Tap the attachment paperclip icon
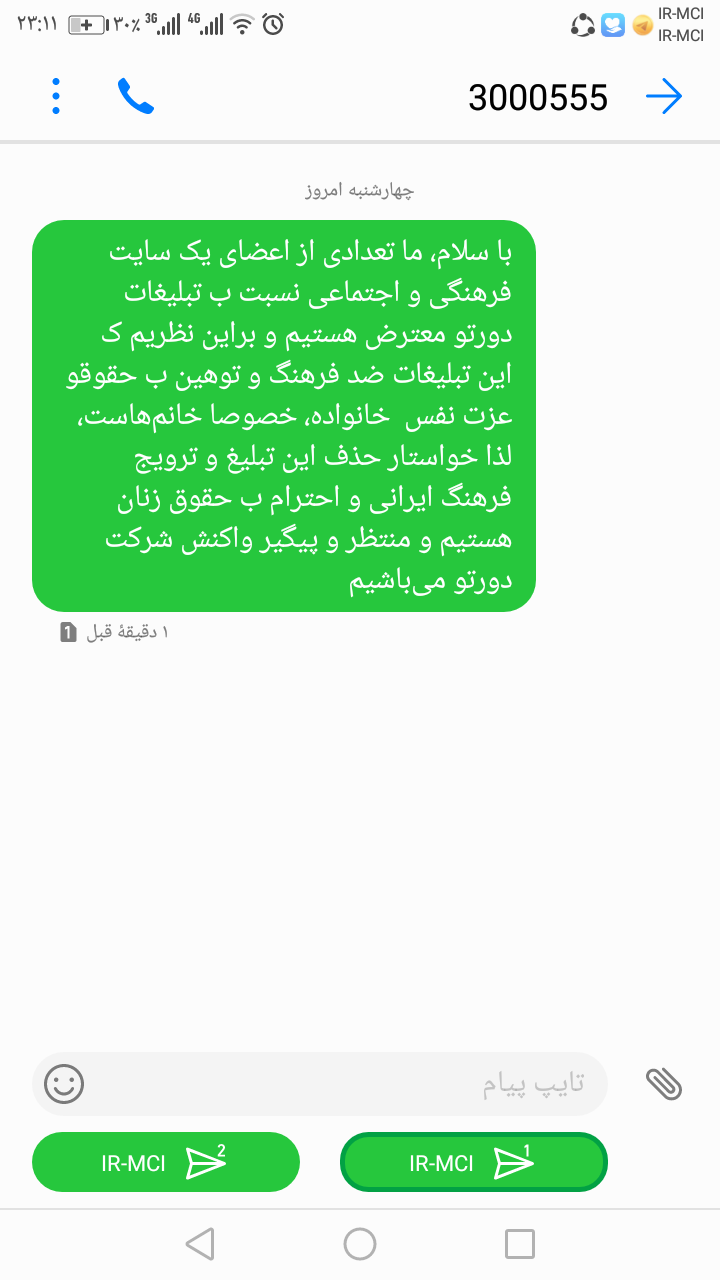720x1280 pixels. (x=663, y=1084)
